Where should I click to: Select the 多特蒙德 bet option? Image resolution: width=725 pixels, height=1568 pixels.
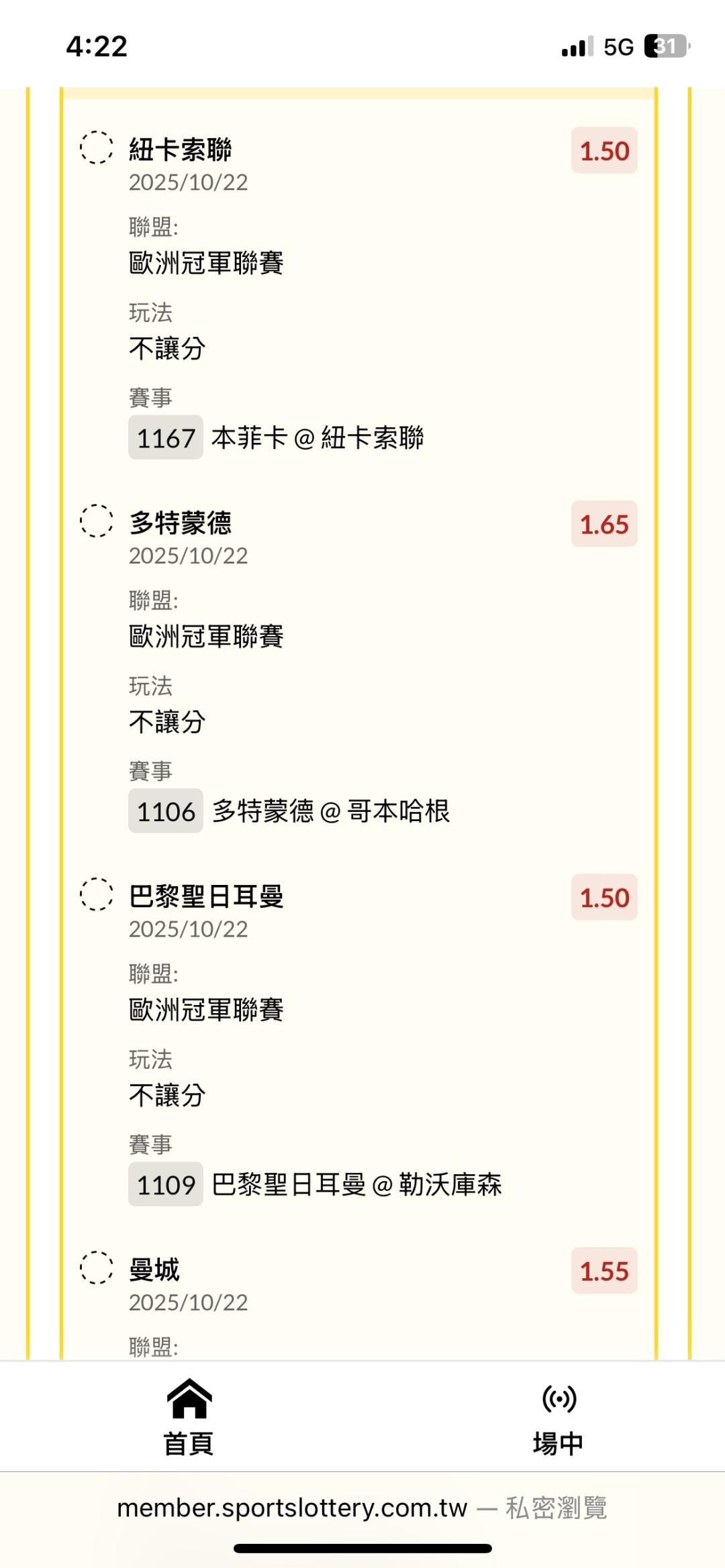click(x=97, y=521)
